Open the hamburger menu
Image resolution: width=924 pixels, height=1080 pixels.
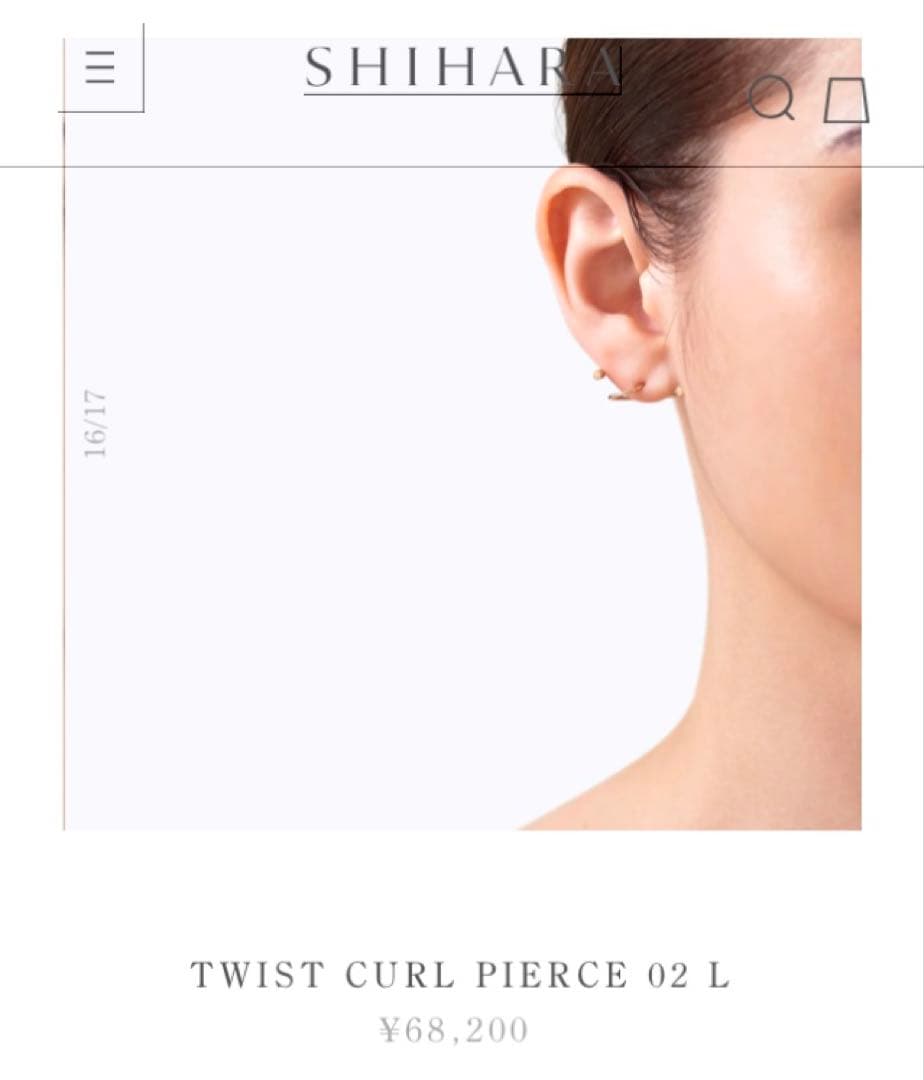coord(100,68)
